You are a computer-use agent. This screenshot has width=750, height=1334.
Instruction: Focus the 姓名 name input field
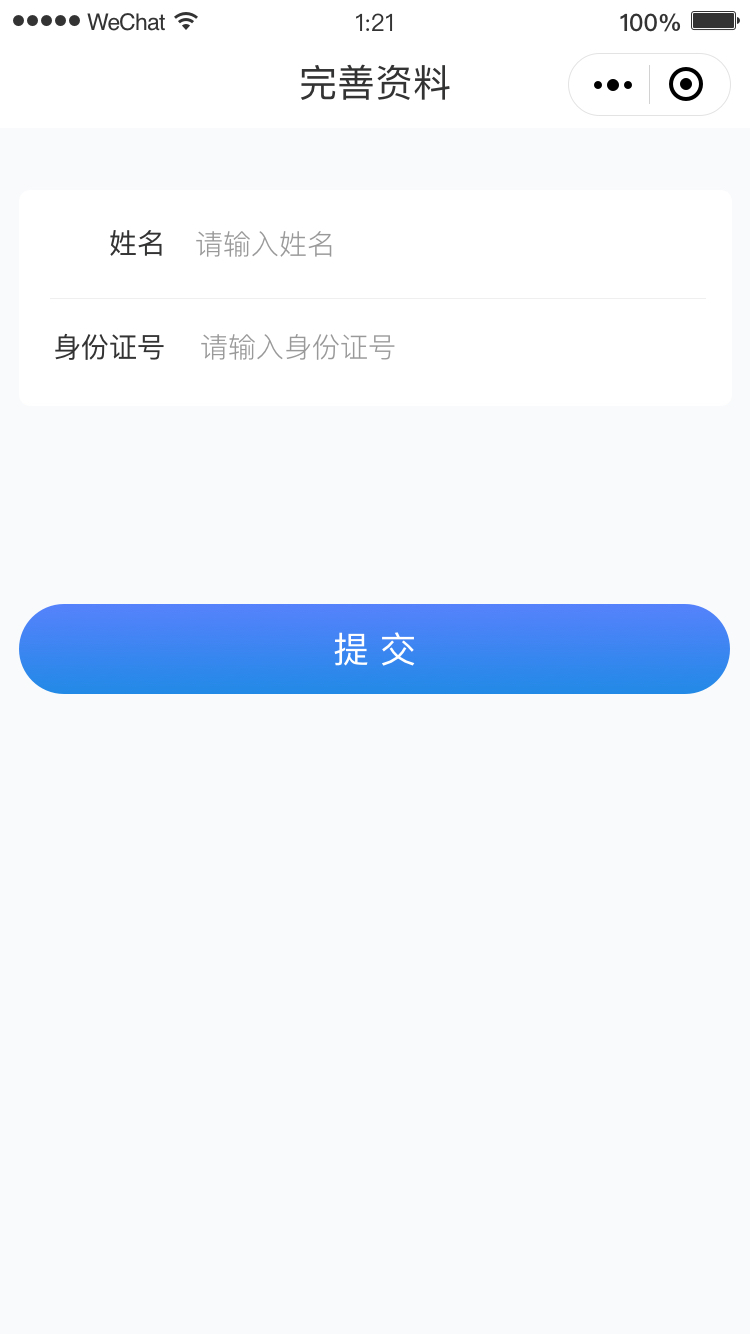(x=450, y=244)
